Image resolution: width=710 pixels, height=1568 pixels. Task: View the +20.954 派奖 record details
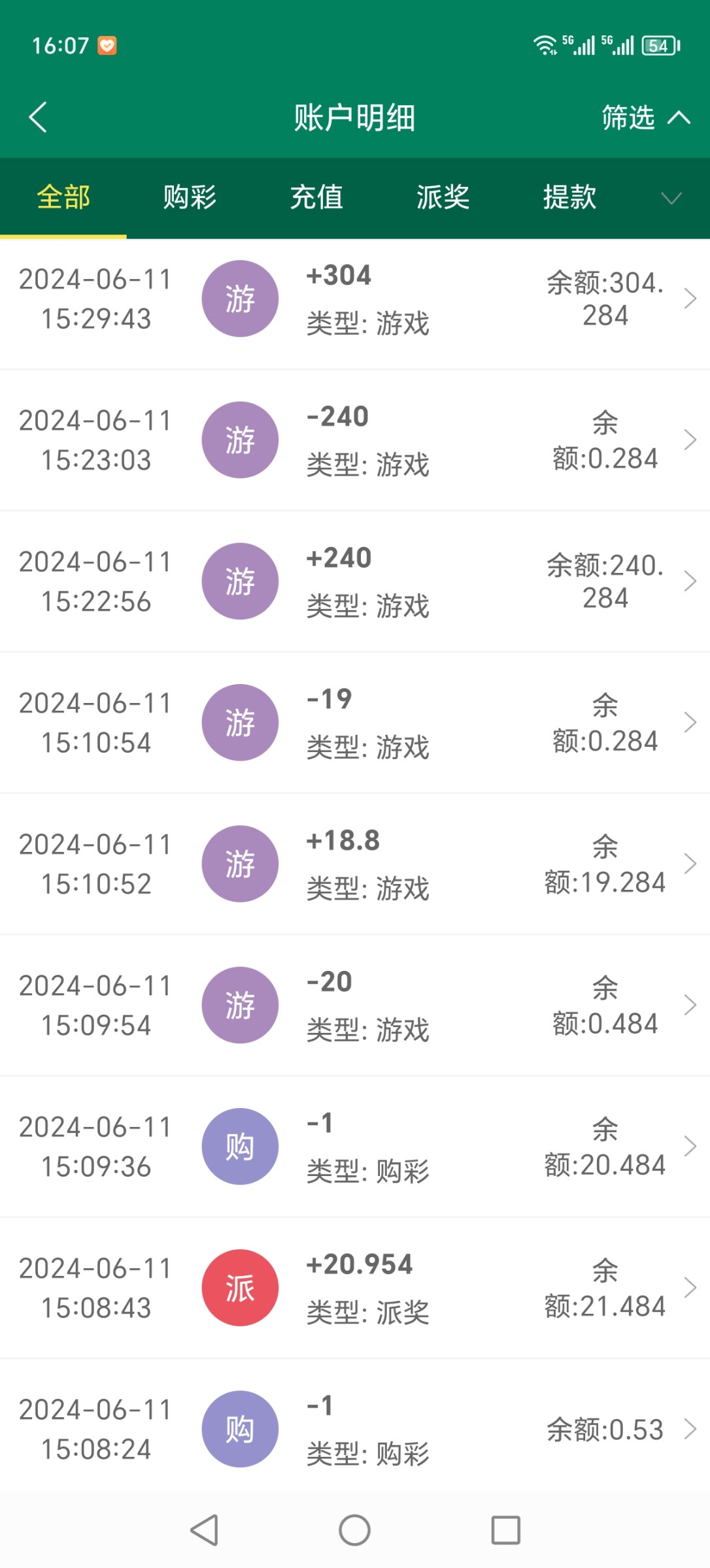[x=355, y=1288]
